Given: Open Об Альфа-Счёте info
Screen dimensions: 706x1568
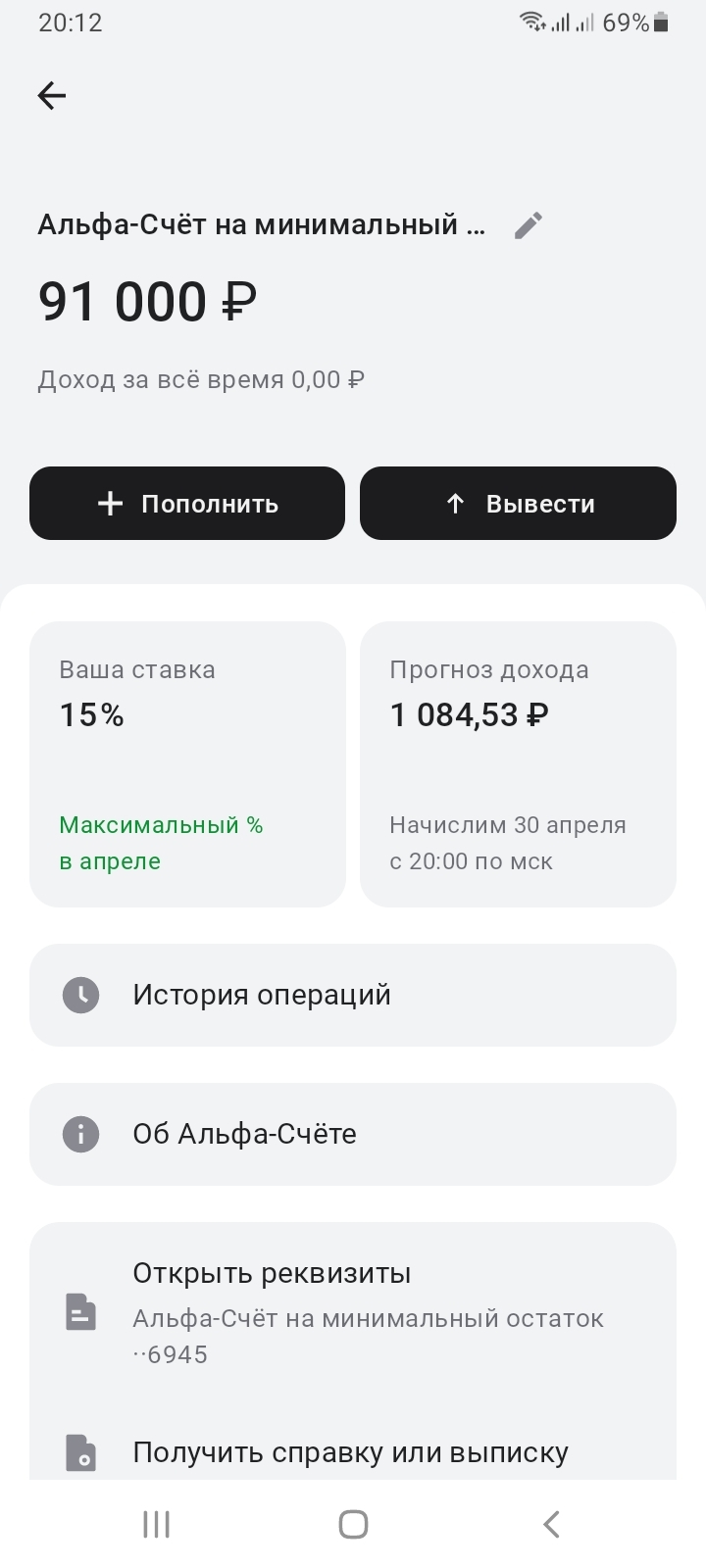Looking at the screenshot, I should [x=353, y=1134].
